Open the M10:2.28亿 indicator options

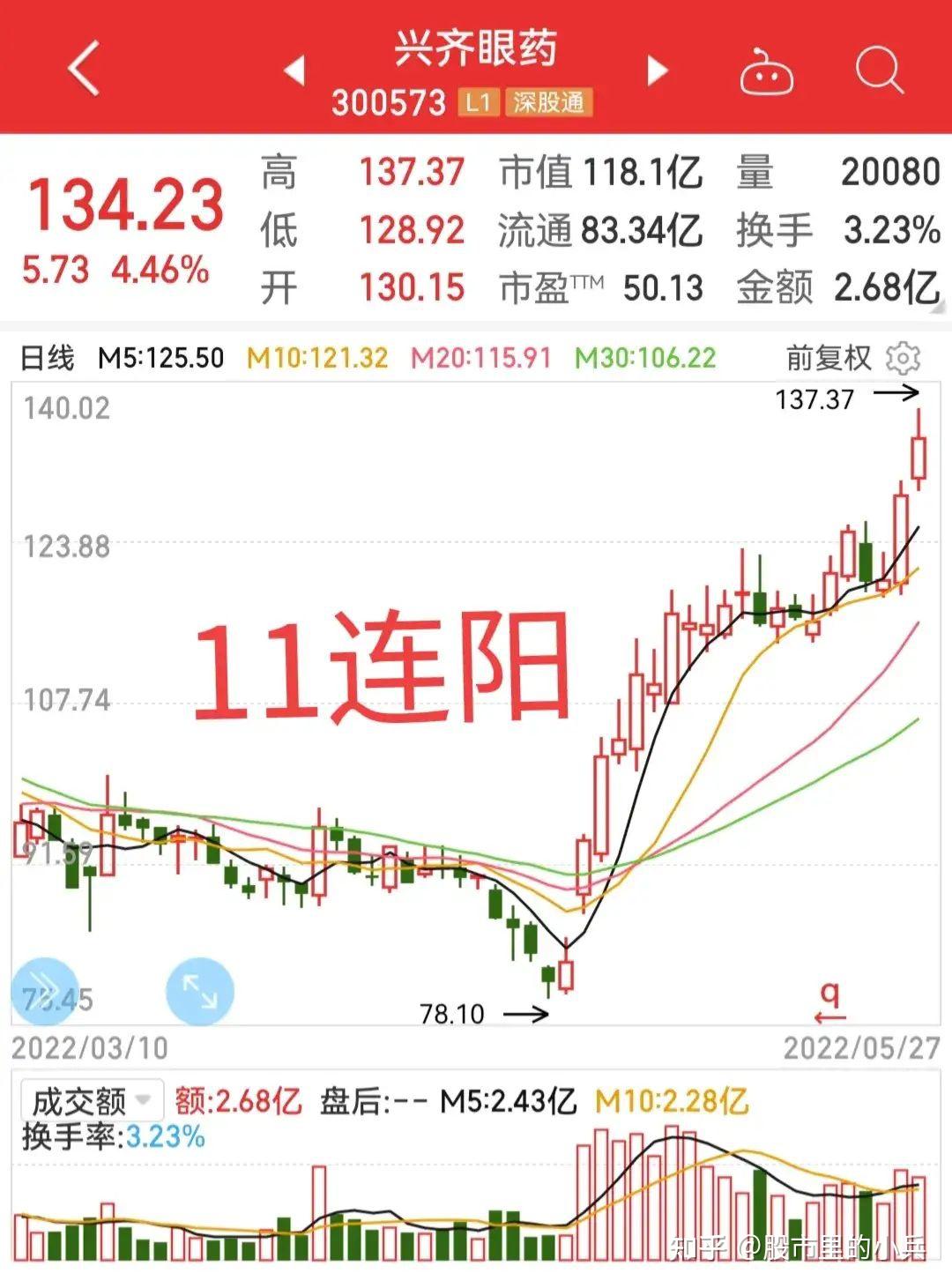point(672,1100)
